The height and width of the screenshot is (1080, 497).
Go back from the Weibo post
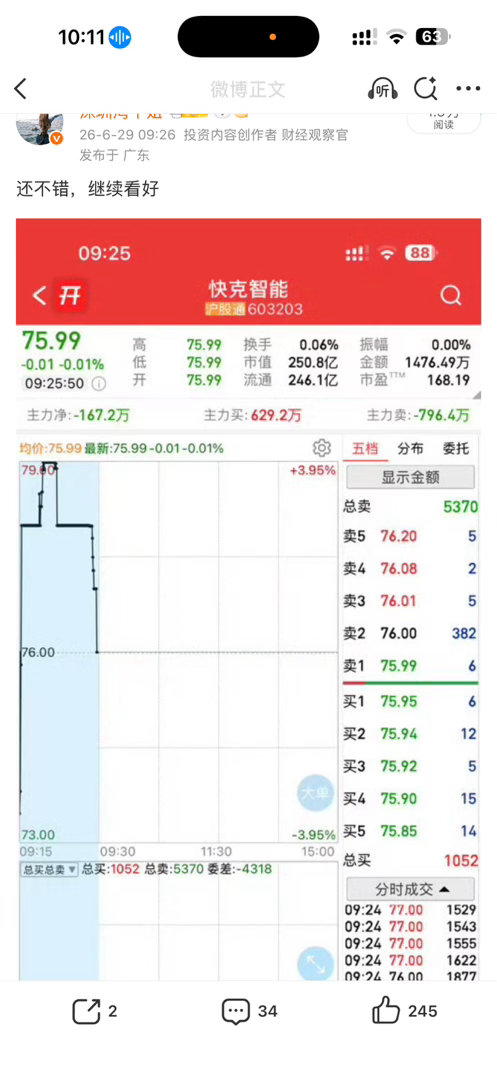click(x=21, y=89)
